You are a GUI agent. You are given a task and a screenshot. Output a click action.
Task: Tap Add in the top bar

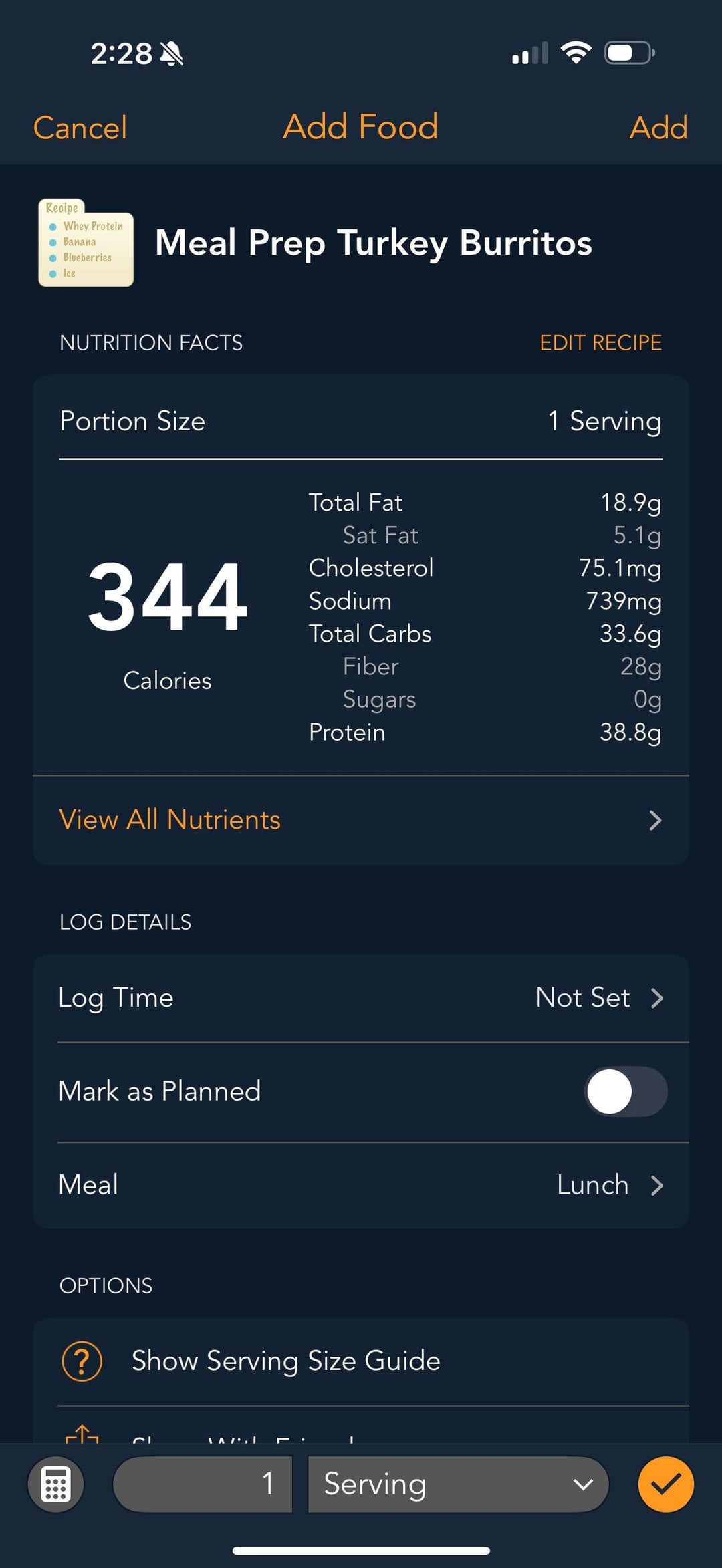click(658, 128)
